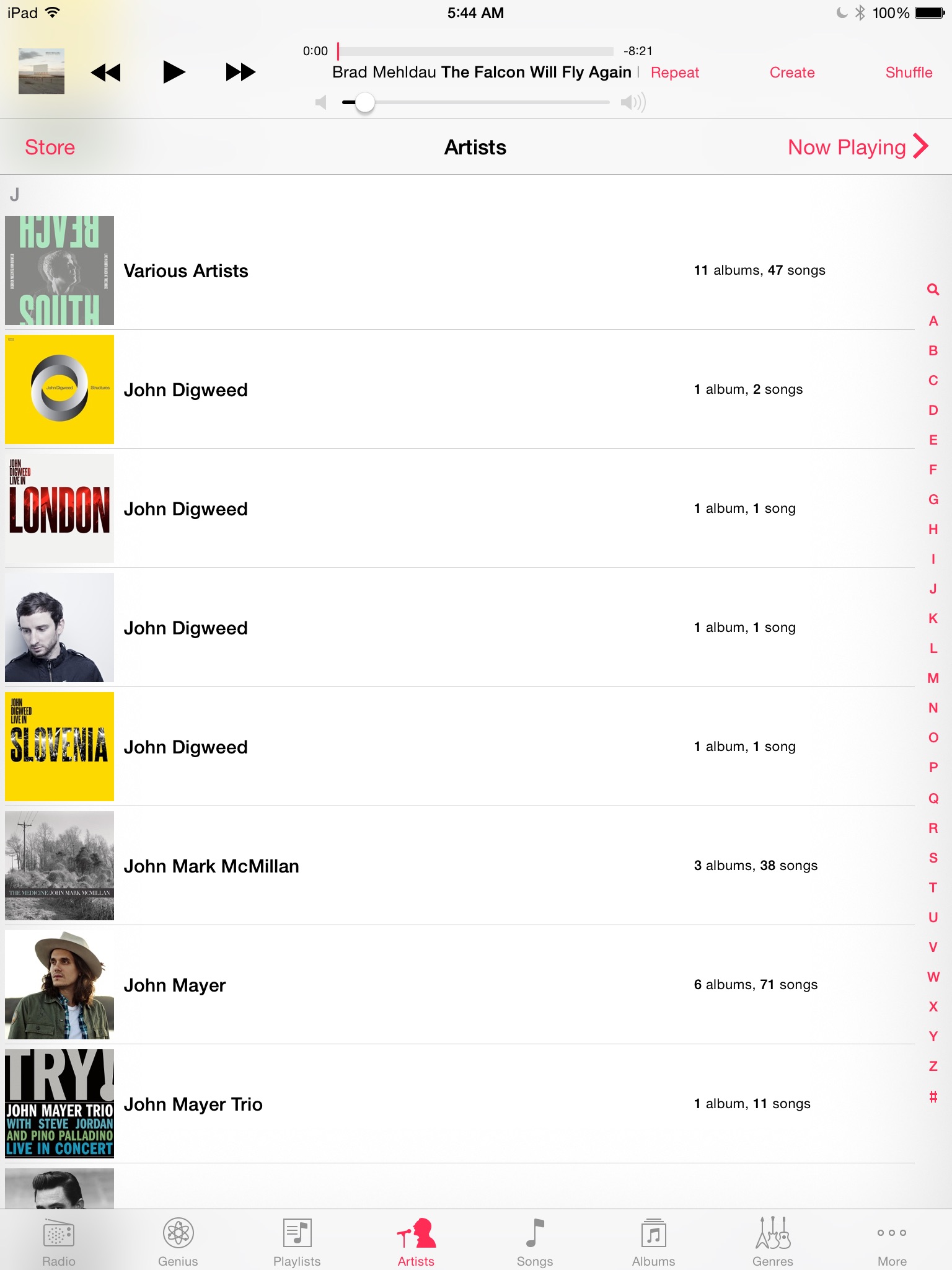Jump to letter M in index
The width and height of the screenshot is (952, 1270).
point(933,678)
